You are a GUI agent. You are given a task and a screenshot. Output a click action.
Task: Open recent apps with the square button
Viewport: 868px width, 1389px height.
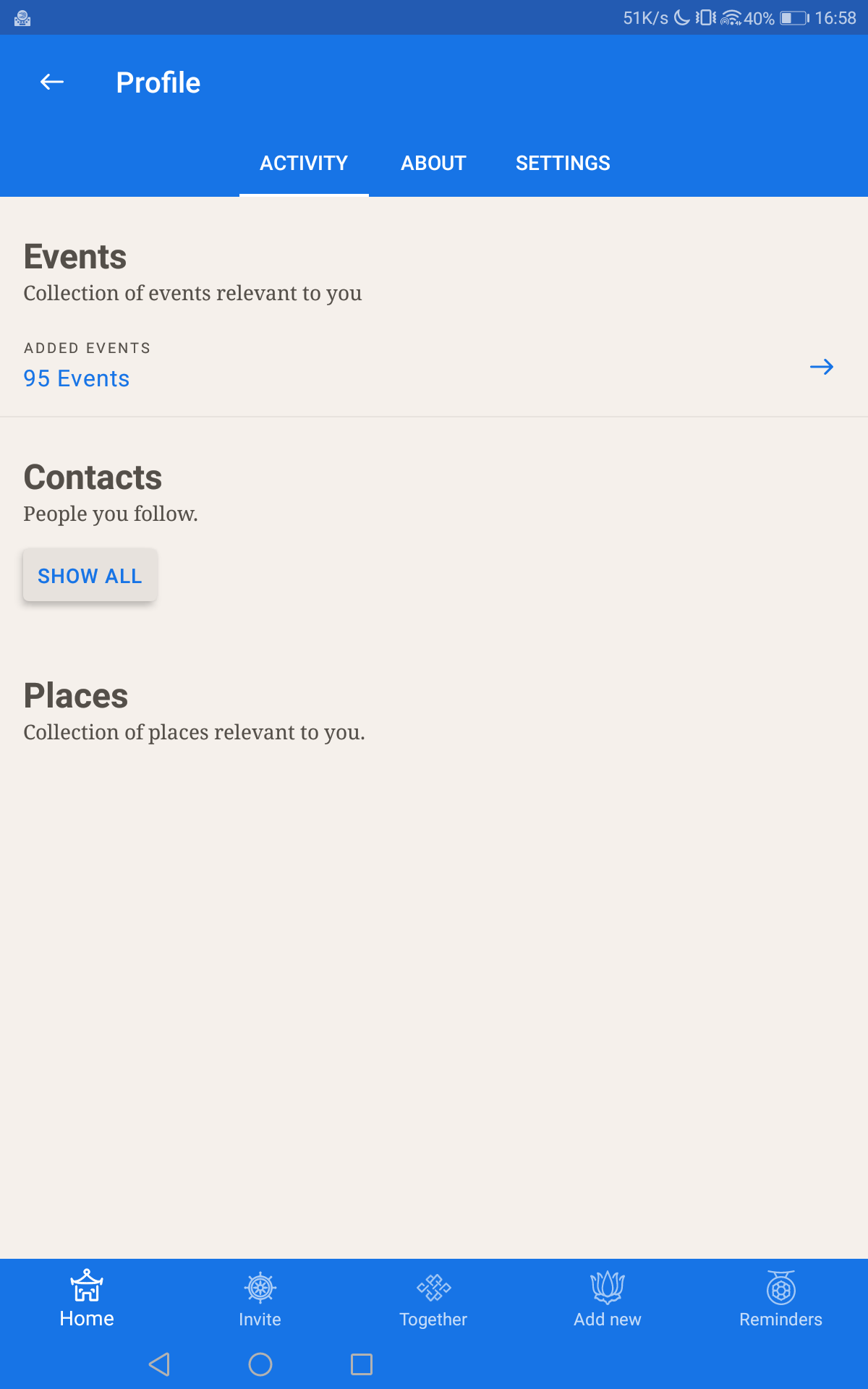coord(362,1364)
